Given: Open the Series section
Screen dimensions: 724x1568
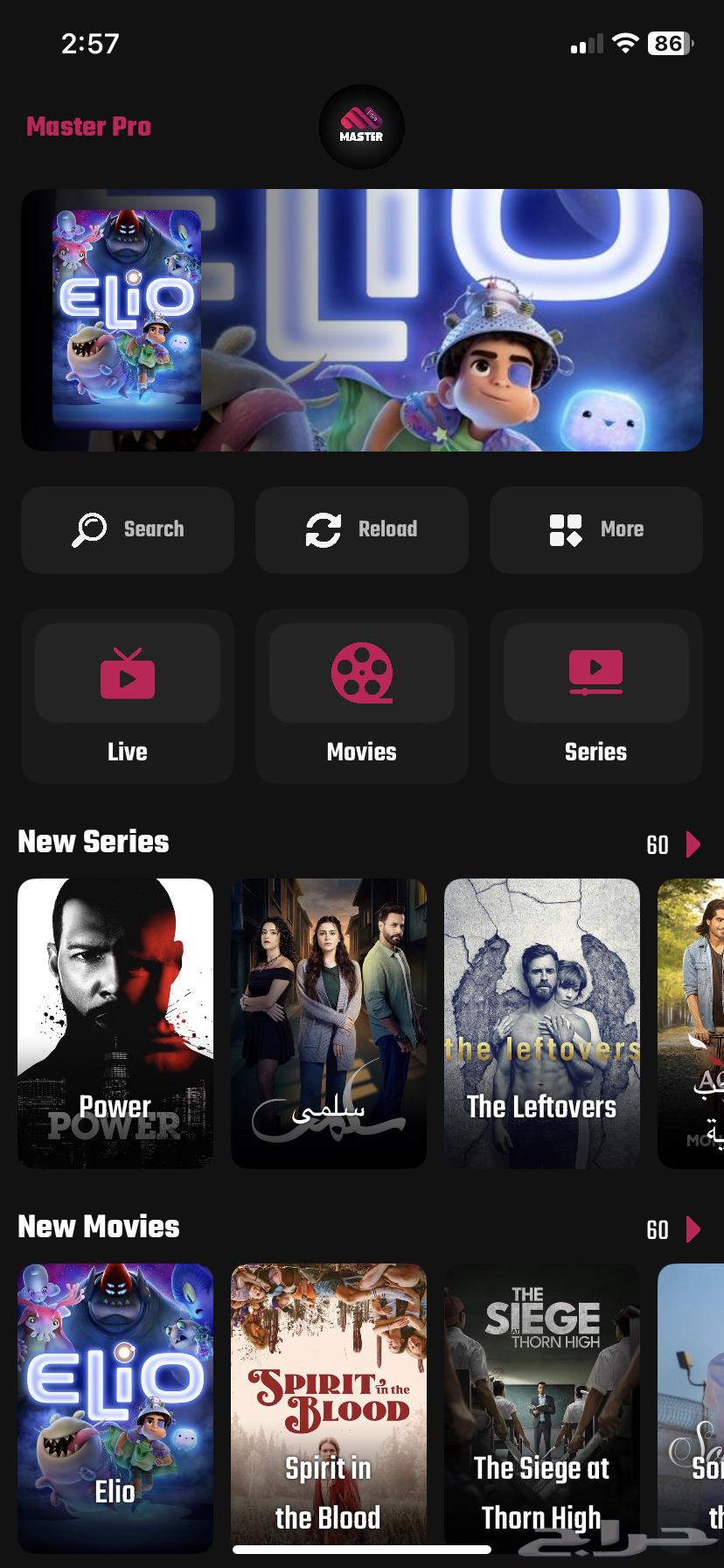Looking at the screenshot, I should point(595,696).
